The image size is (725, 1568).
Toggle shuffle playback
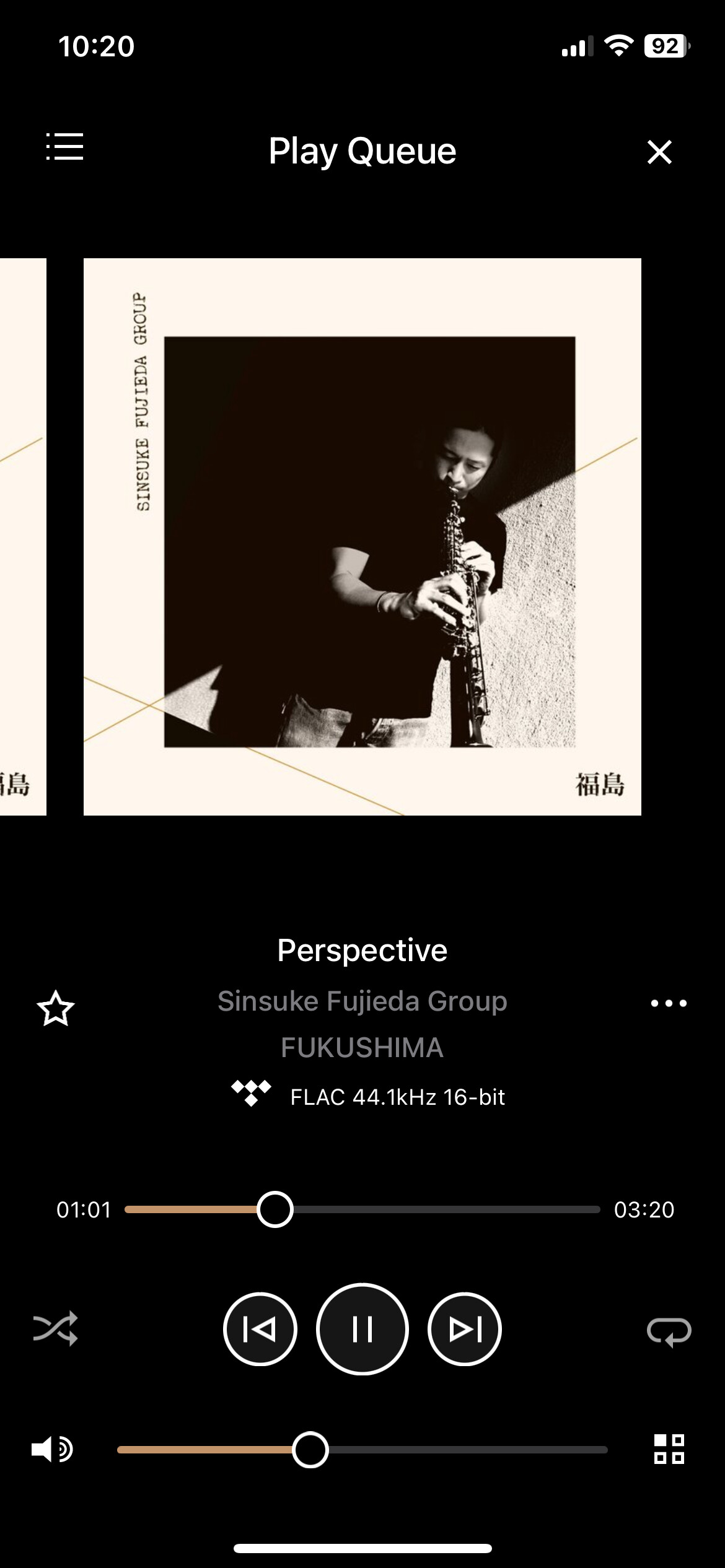55,1329
